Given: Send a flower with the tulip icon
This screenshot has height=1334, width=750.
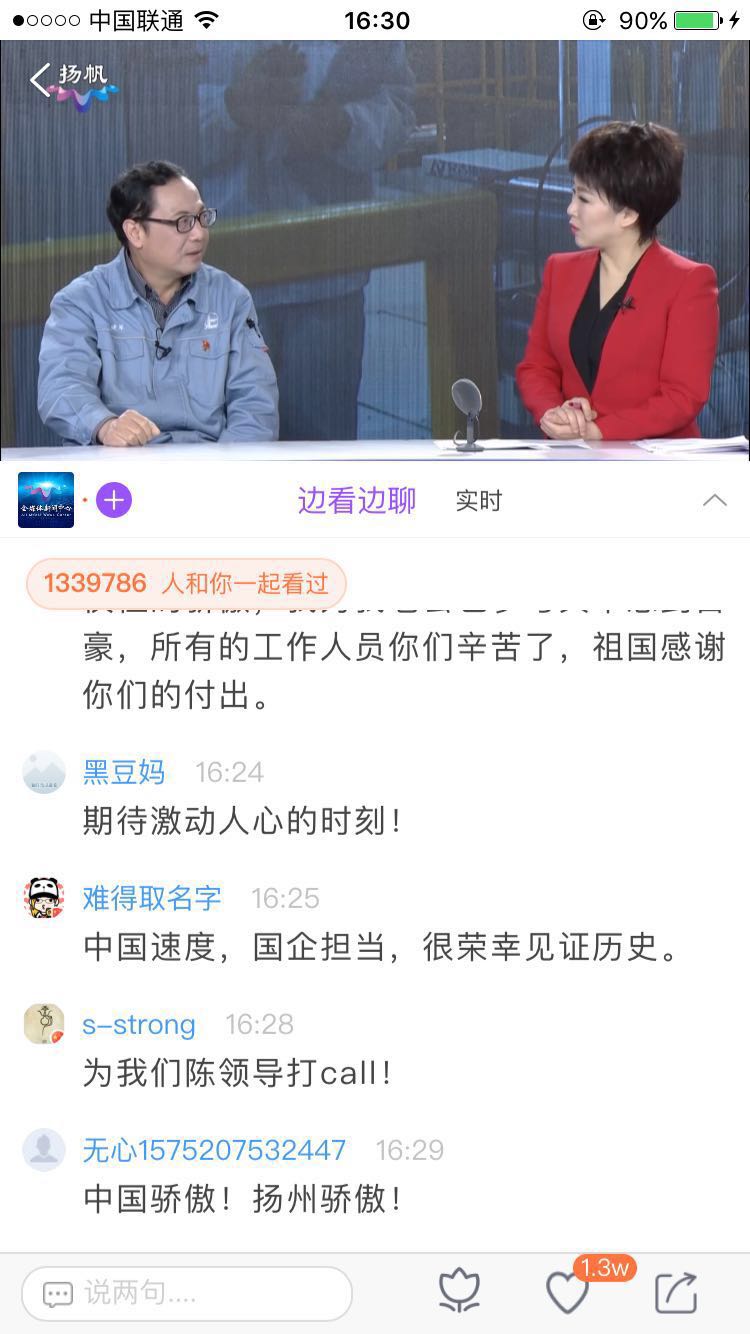Looking at the screenshot, I should pyautogui.click(x=460, y=1292).
